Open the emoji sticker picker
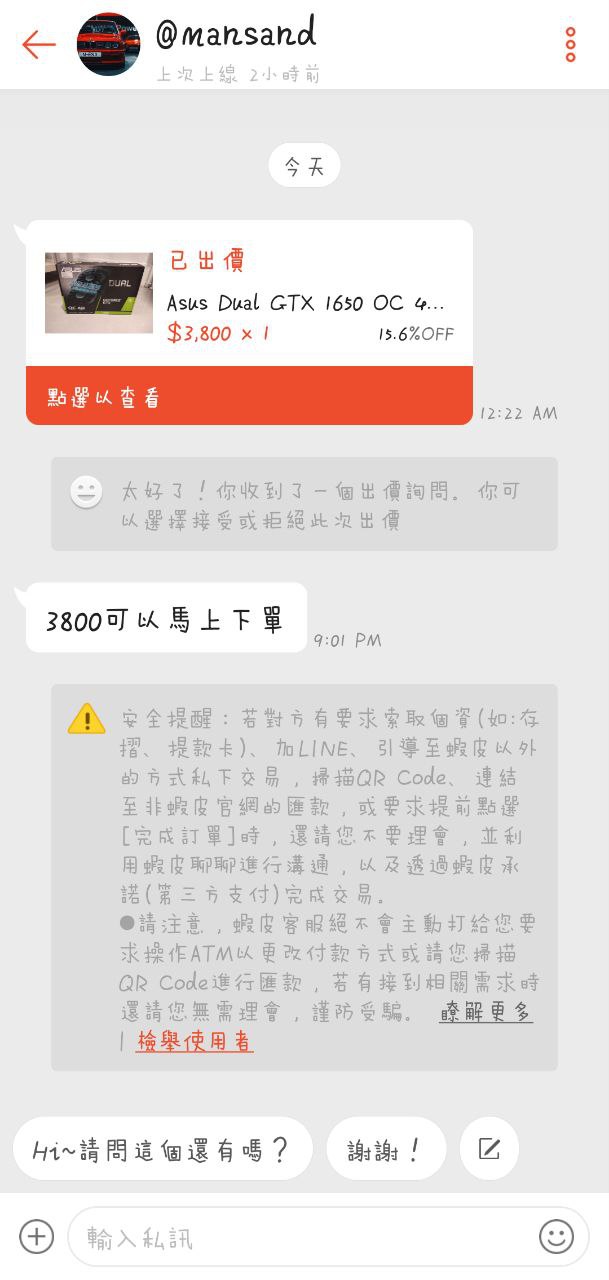This screenshot has width=609, height=1280. pos(557,1237)
